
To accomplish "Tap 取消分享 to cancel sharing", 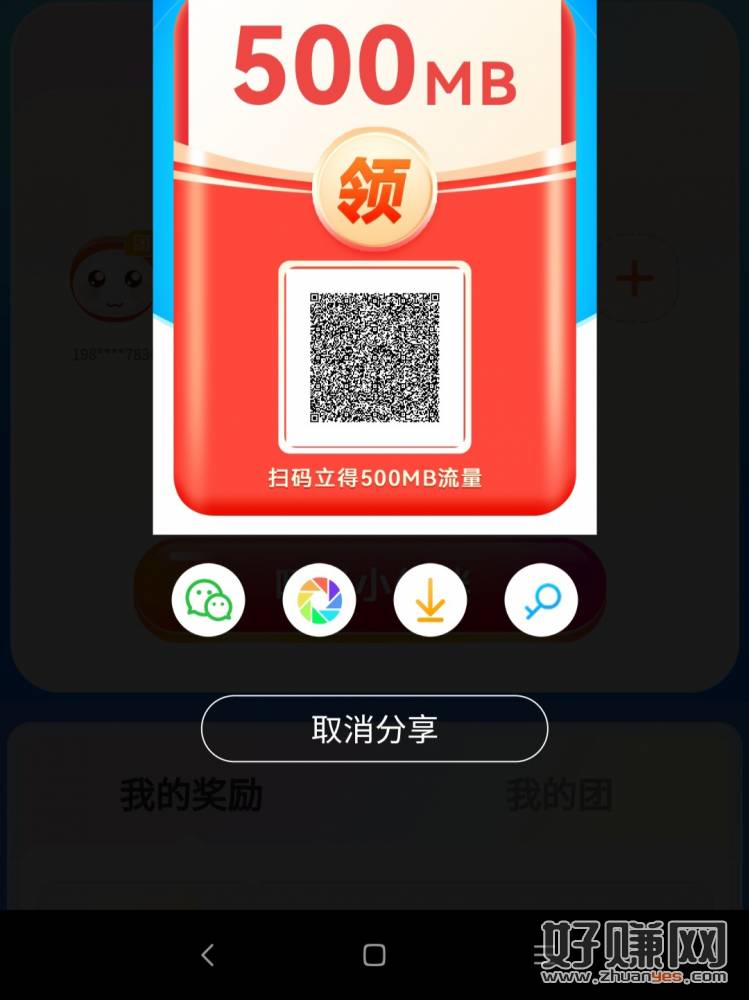I will (374, 729).
